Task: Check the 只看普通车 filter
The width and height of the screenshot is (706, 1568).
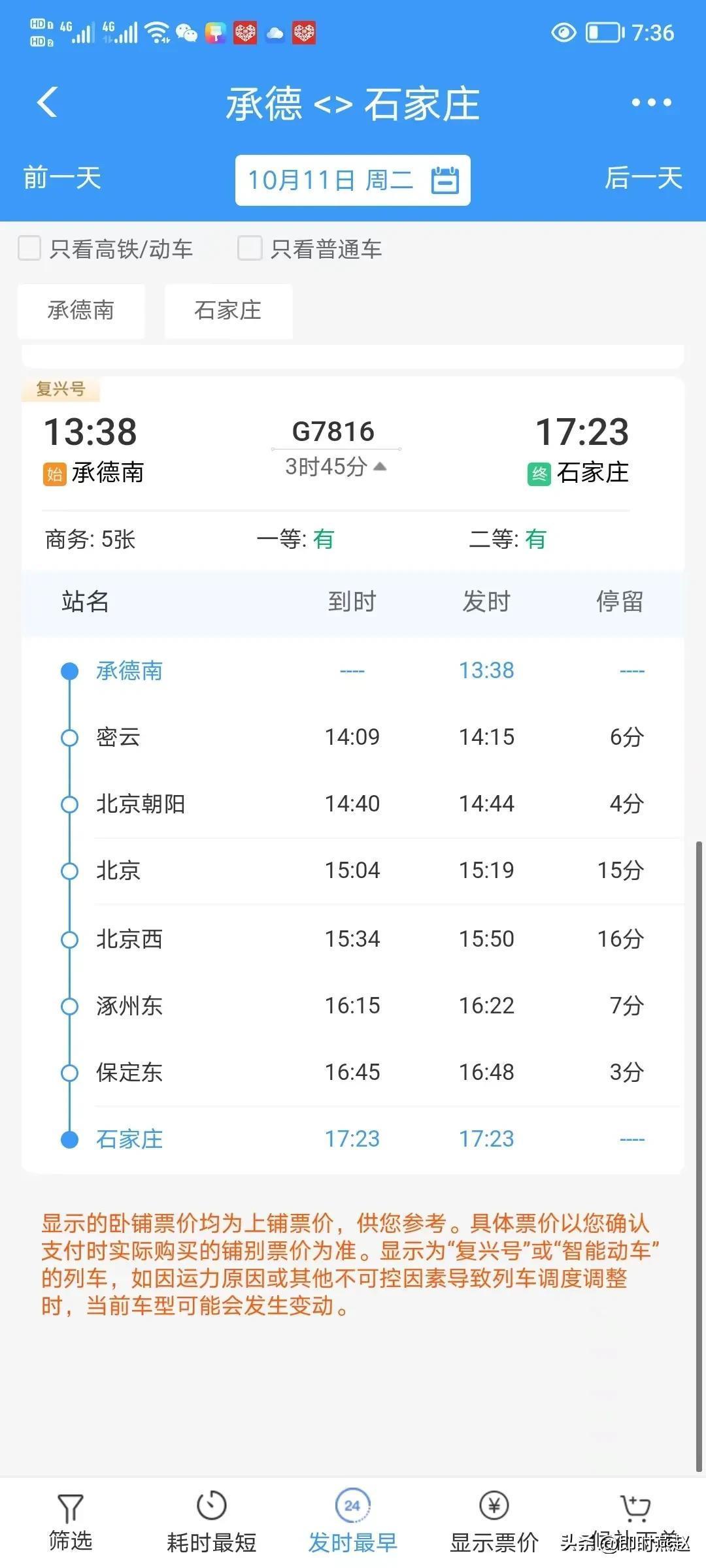Action: (250, 249)
